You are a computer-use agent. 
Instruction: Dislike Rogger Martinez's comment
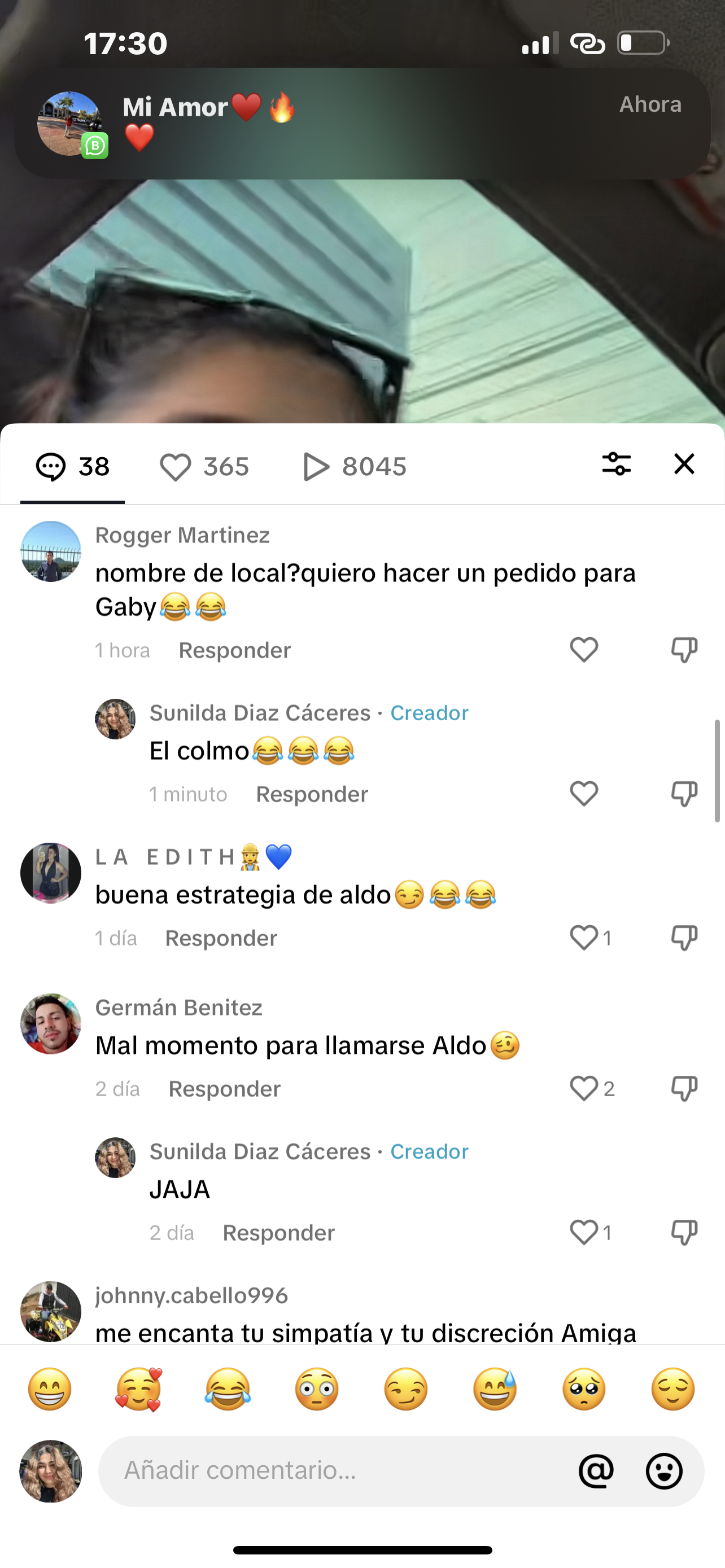pos(684,650)
